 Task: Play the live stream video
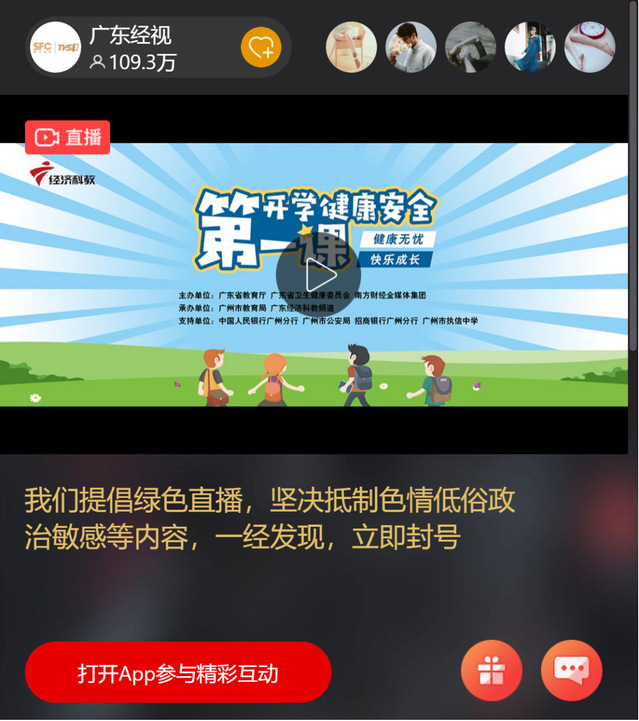318,274
